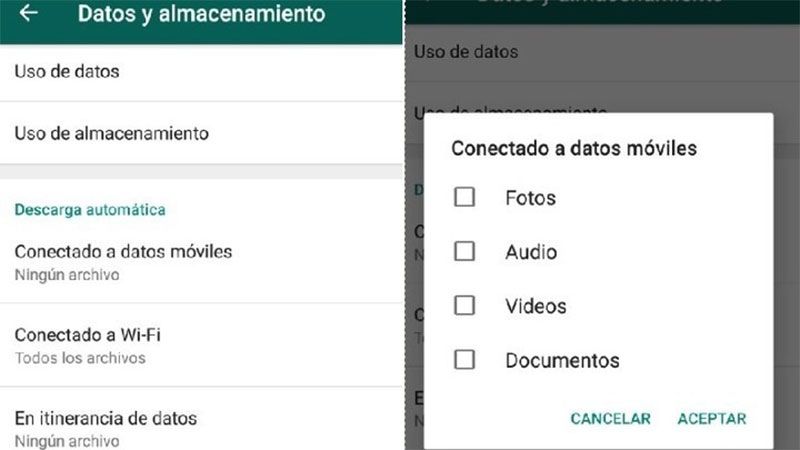The width and height of the screenshot is (800, 450).
Task: Check the Audio checkbox
Action: pos(464,252)
